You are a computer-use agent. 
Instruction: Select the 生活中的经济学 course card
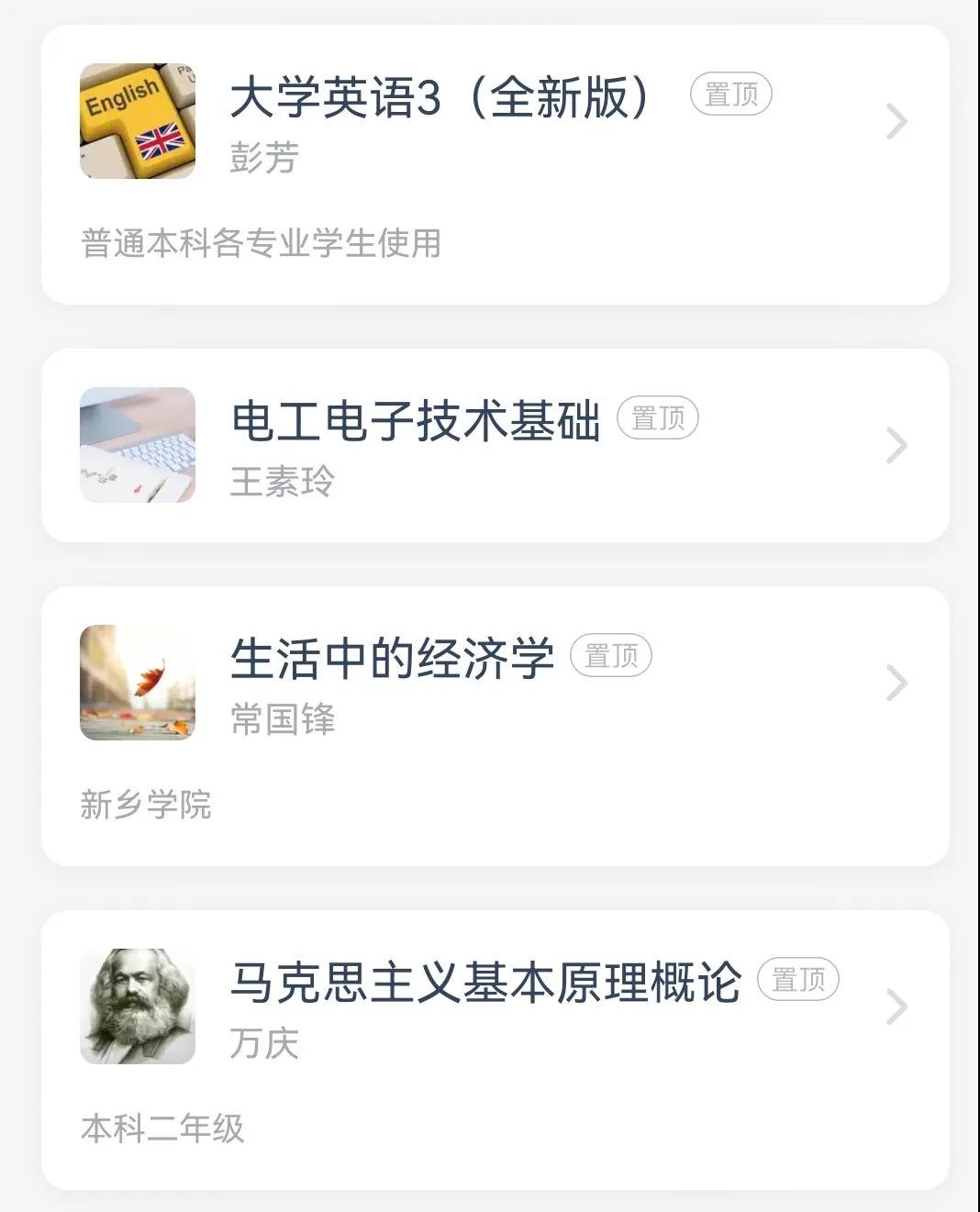coord(392,660)
